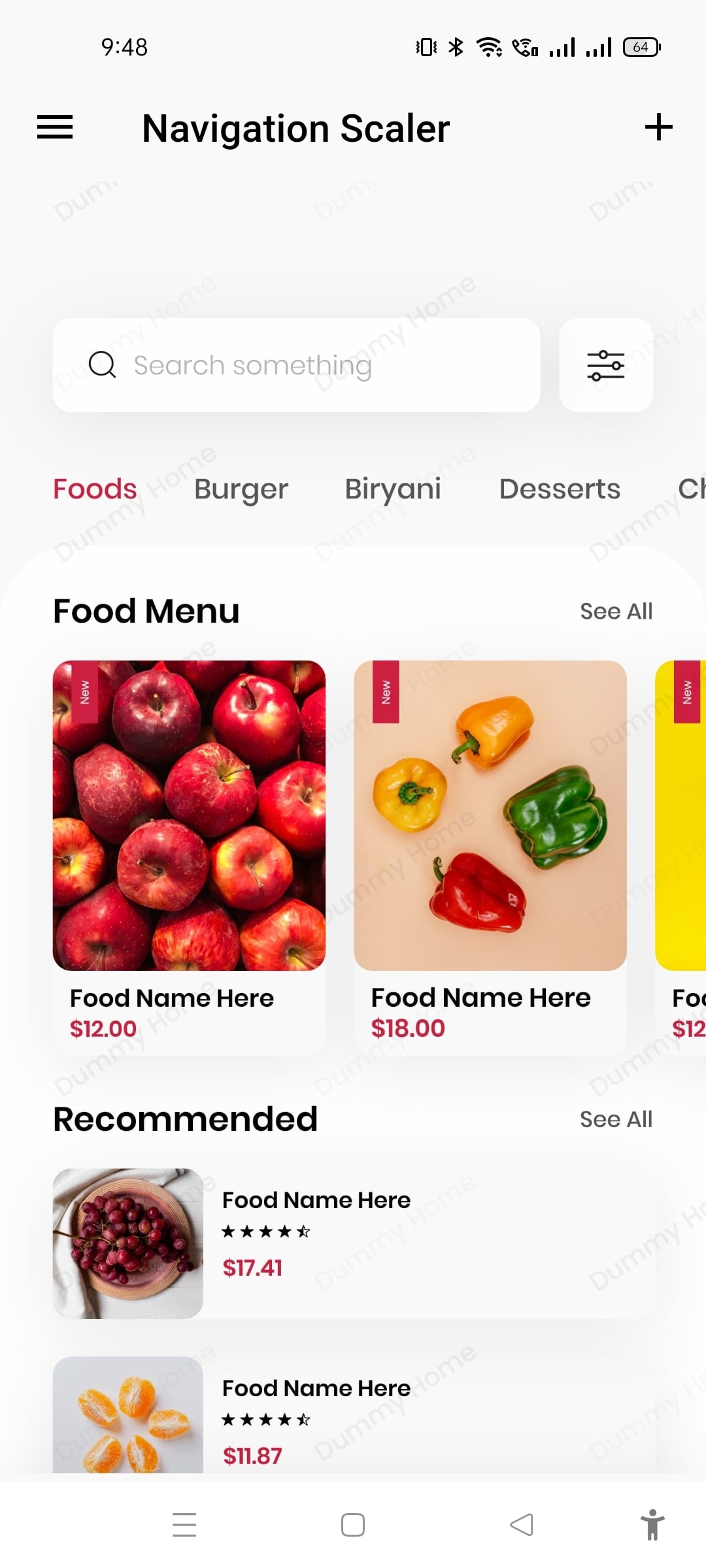The image size is (706, 1568).
Task: Switch to the Burger category
Action: [241, 489]
